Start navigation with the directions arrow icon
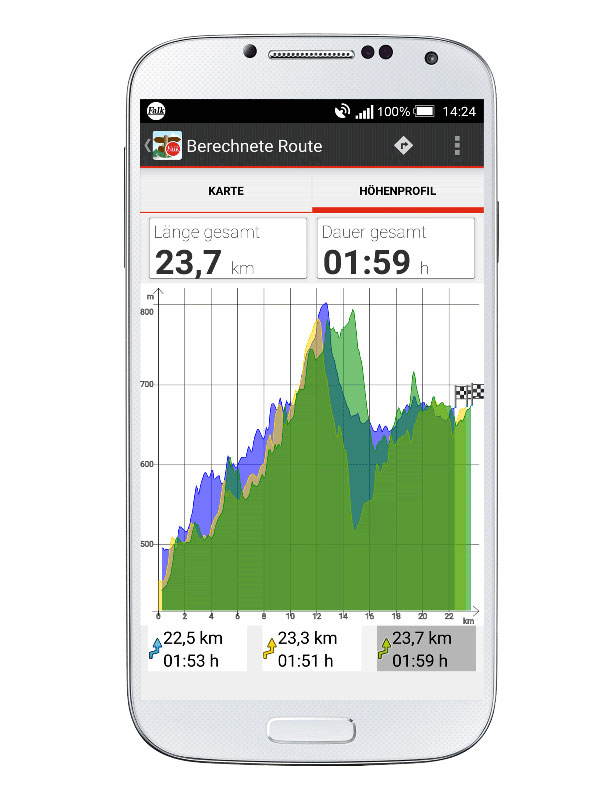The height and width of the screenshot is (800, 600). (x=403, y=146)
